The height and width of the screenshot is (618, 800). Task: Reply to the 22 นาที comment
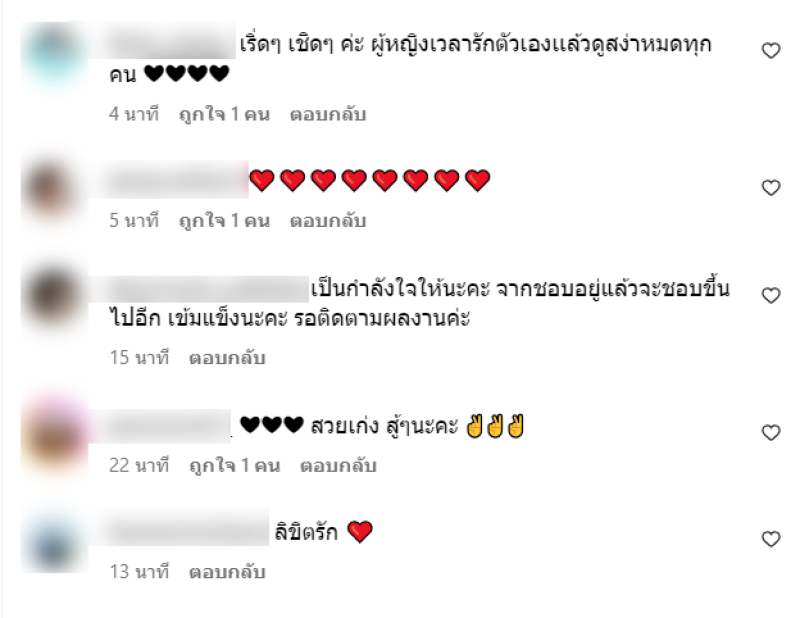click(338, 465)
